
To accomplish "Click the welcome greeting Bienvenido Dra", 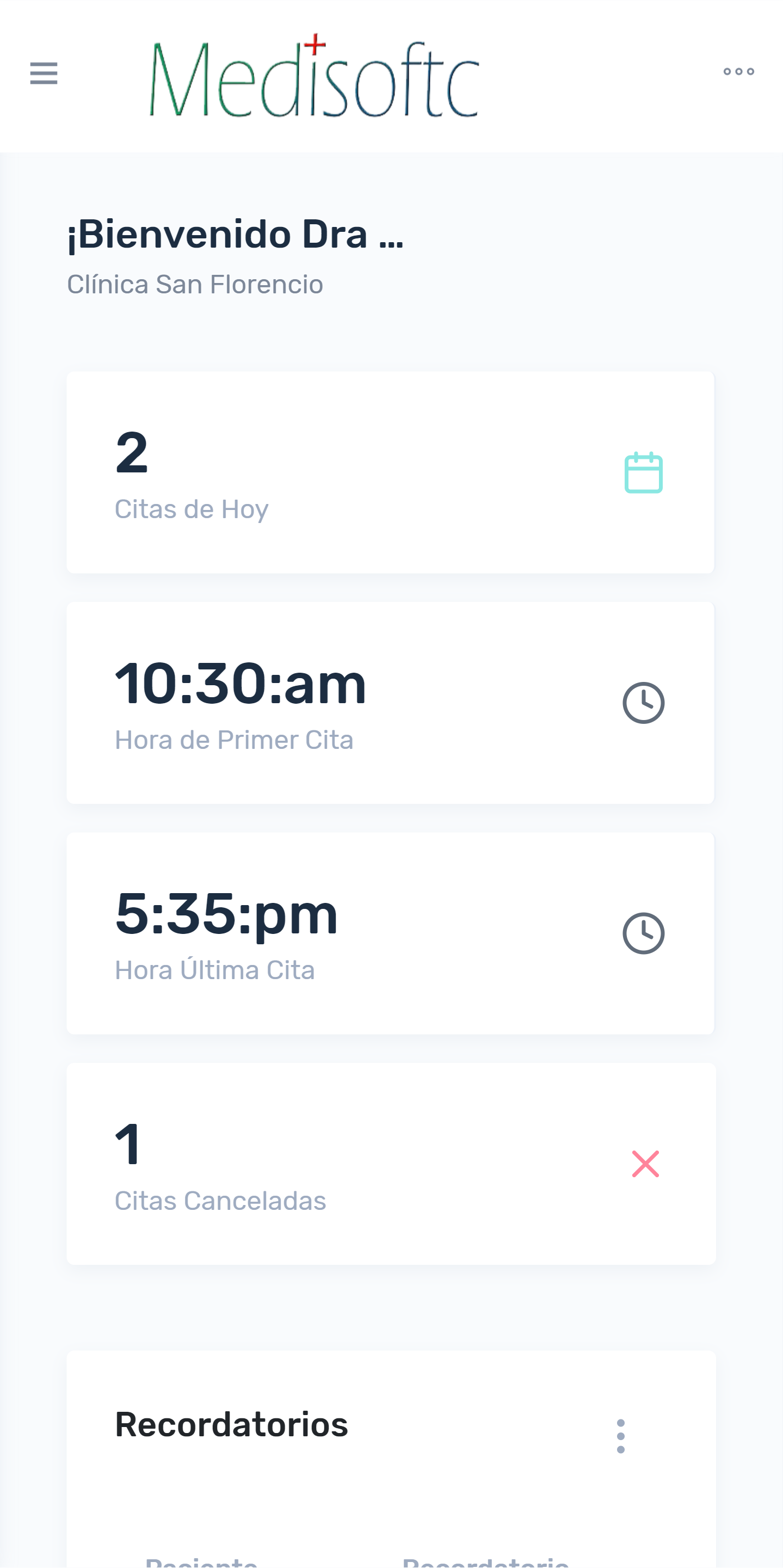I will 235,235.
